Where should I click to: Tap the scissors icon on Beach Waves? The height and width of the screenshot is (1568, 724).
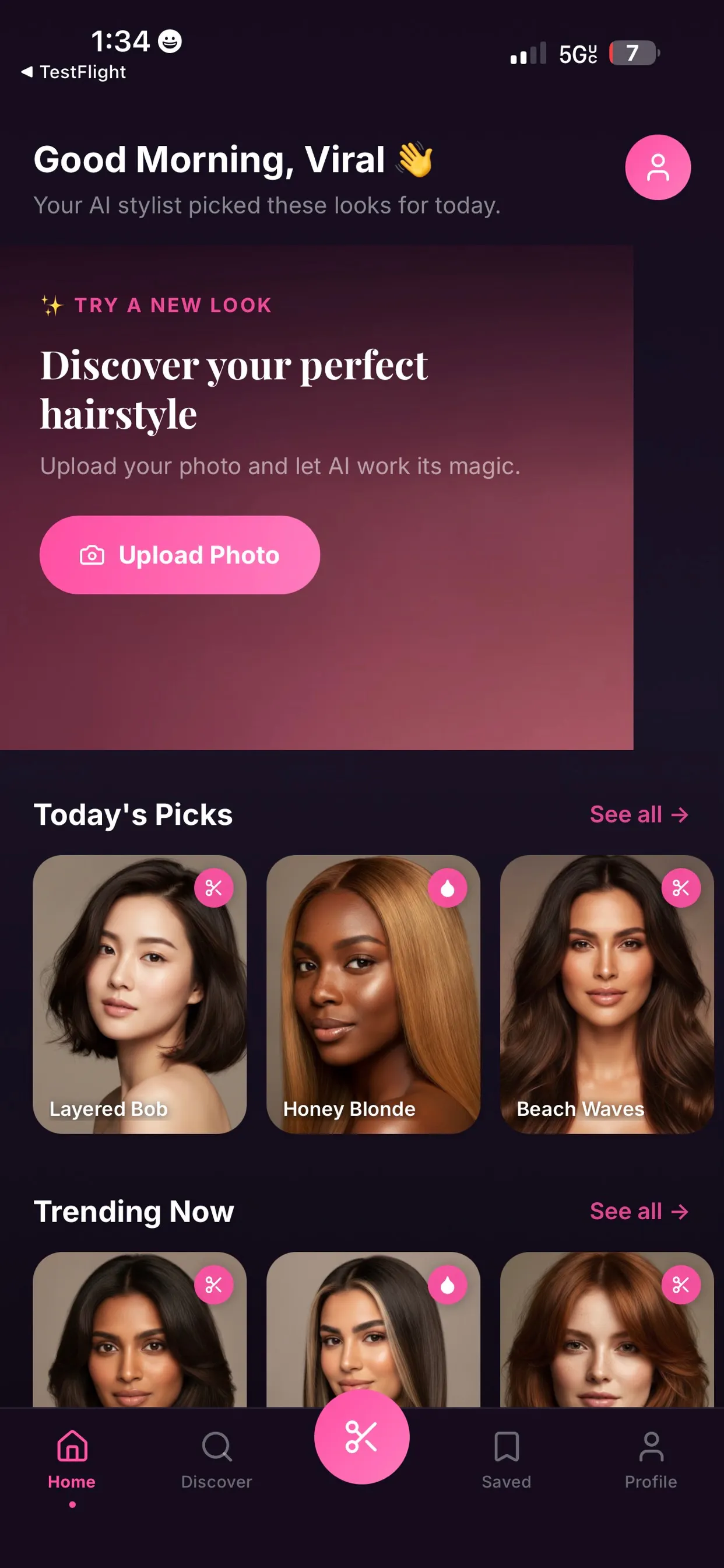pyautogui.click(x=681, y=888)
